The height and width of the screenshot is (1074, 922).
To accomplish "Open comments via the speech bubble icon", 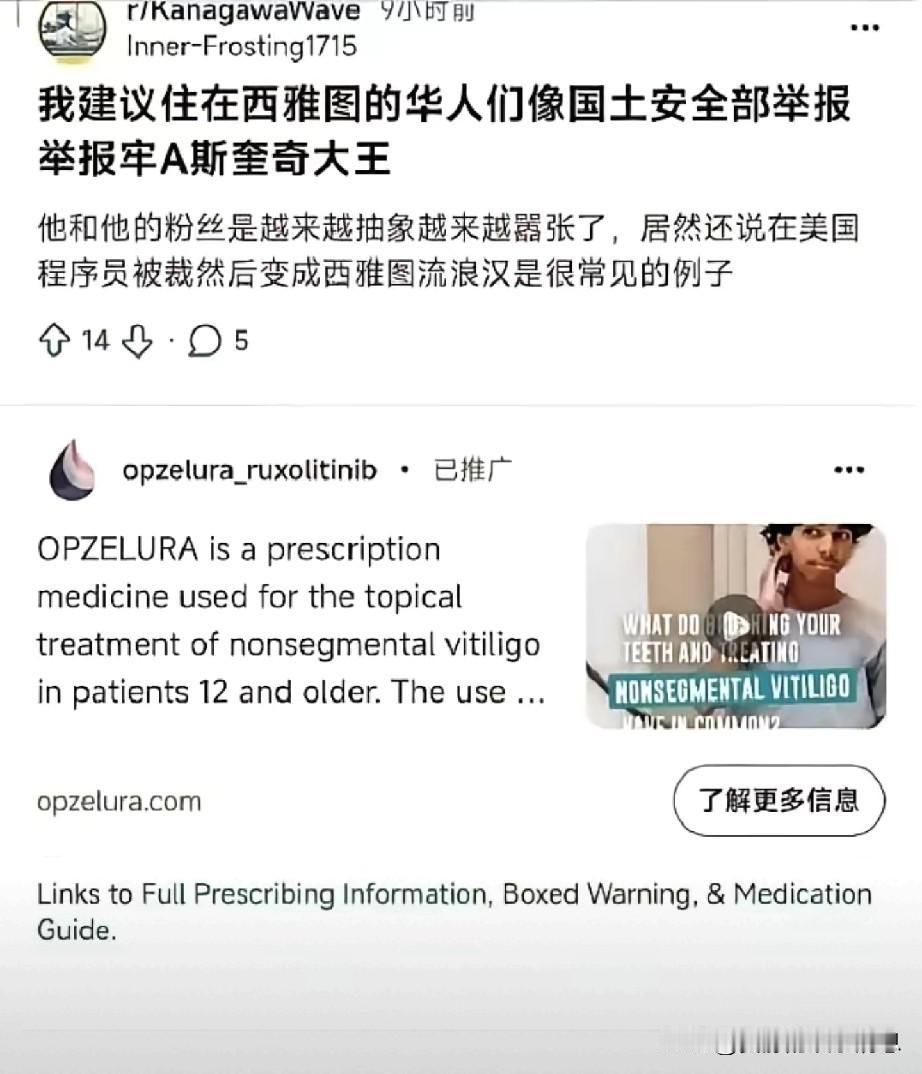I will (205, 341).
